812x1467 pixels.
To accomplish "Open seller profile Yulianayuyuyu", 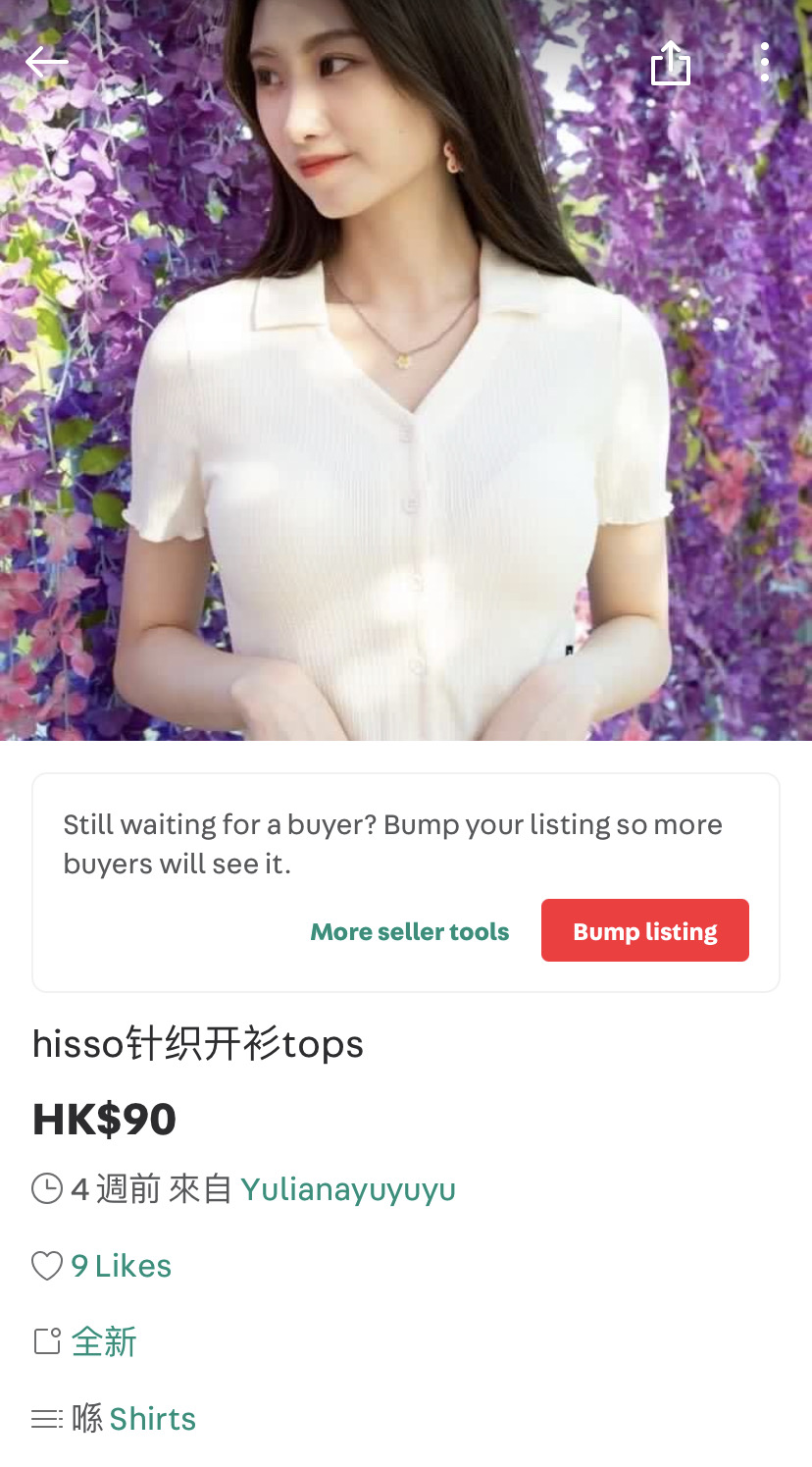I will [x=348, y=1189].
